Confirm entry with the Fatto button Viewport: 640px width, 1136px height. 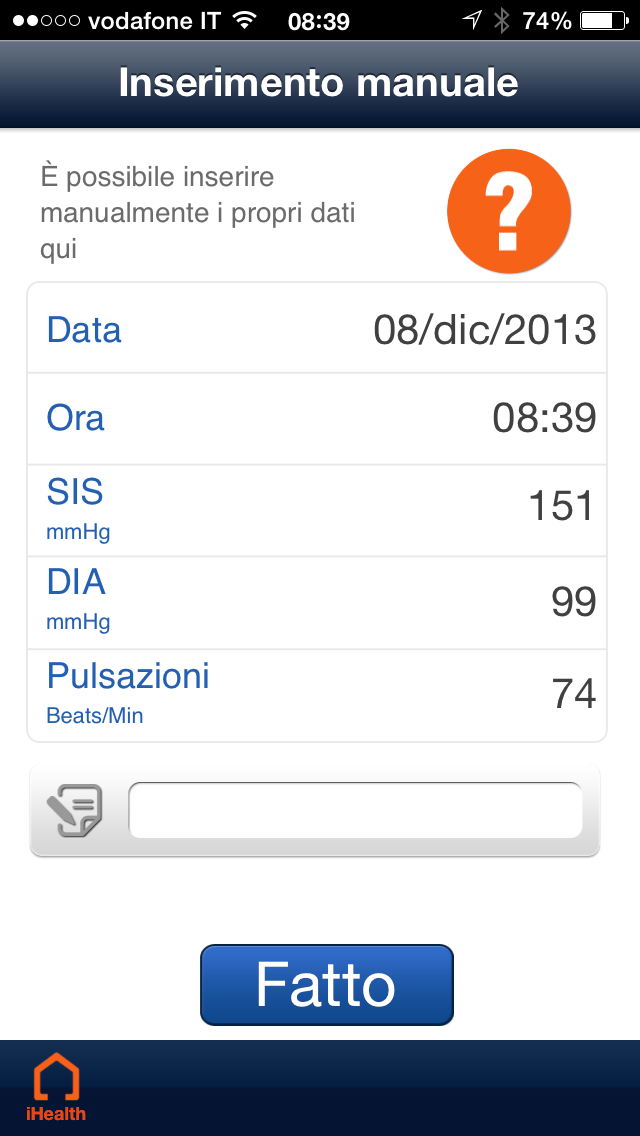click(327, 985)
